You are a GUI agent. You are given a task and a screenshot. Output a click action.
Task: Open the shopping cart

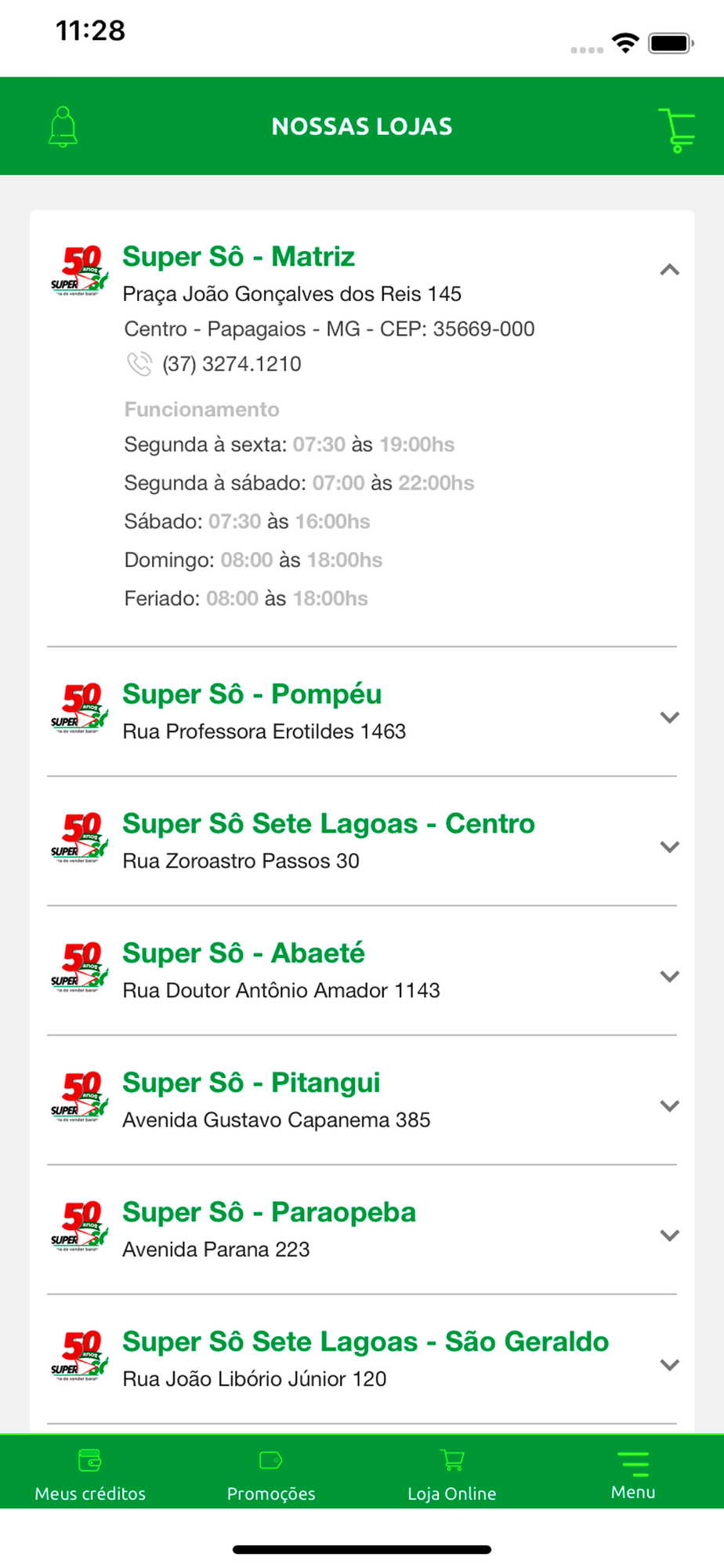click(x=677, y=129)
